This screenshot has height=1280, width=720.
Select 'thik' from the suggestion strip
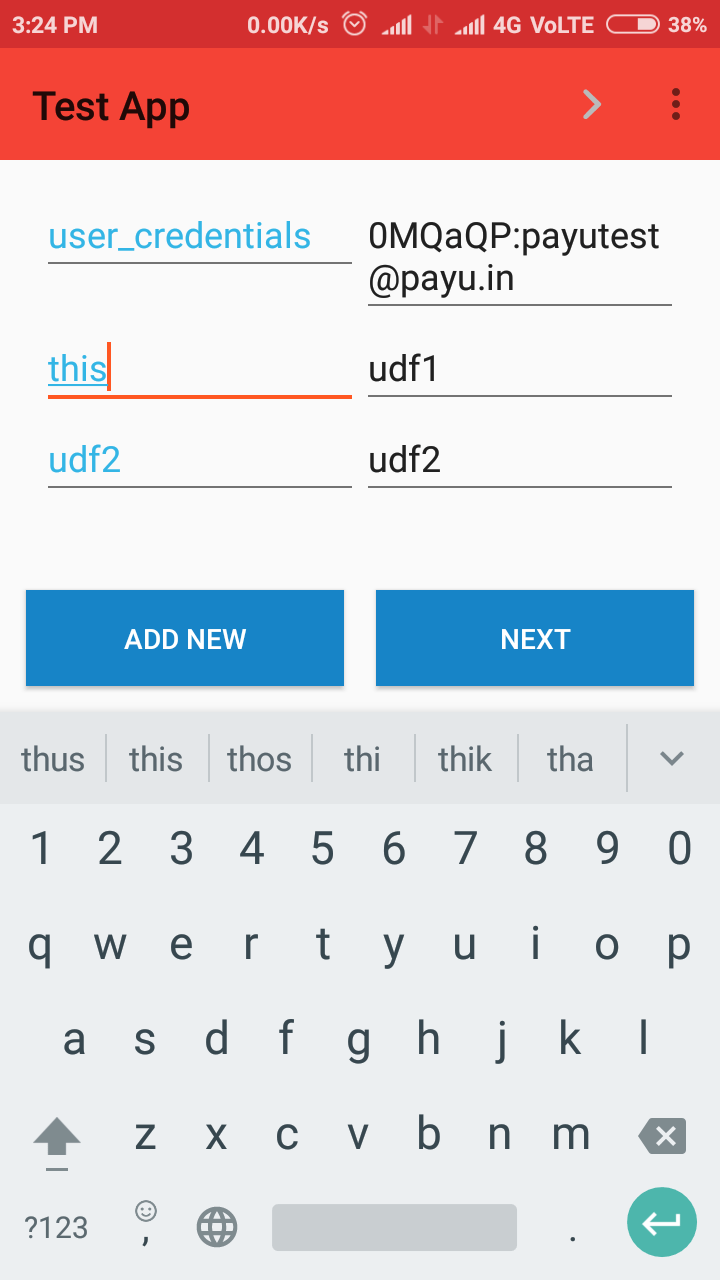coord(465,758)
